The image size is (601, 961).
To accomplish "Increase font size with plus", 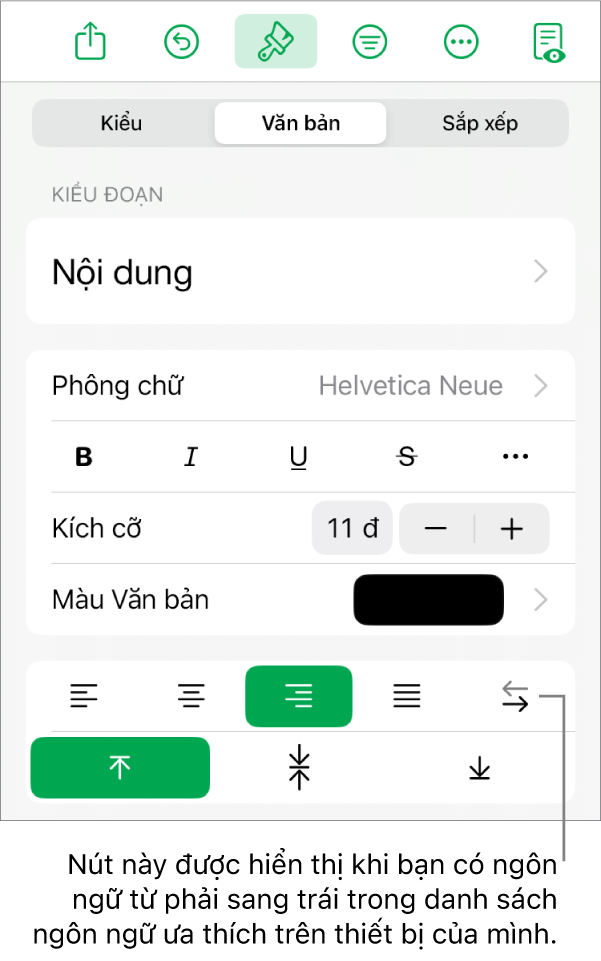I will coord(512,529).
